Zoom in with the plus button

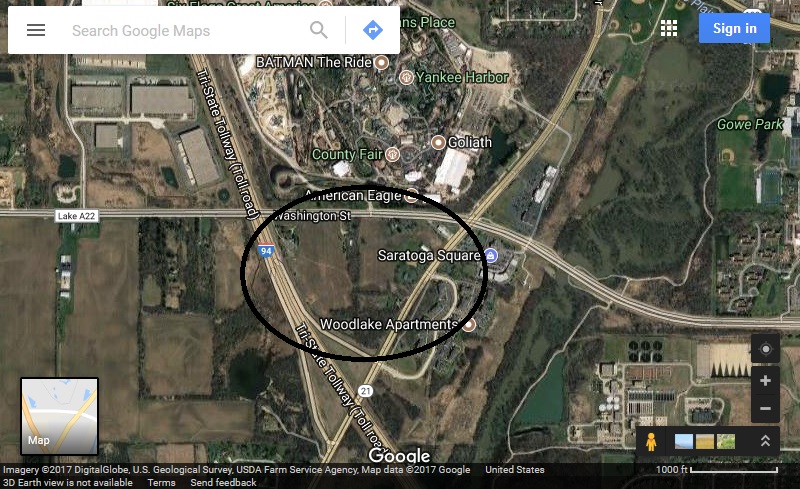click(766, 381)
